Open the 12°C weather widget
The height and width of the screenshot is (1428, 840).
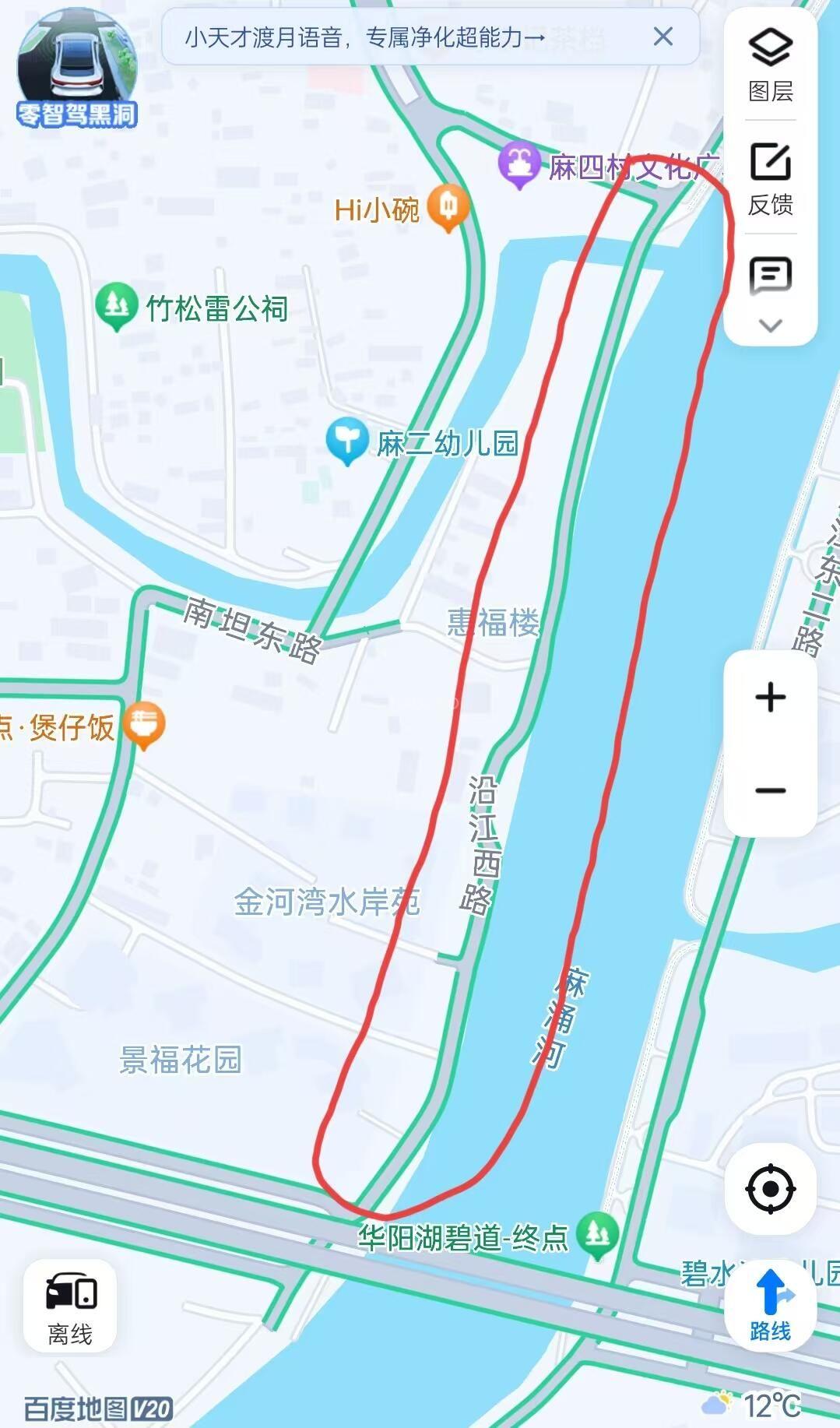(753, 1405)
